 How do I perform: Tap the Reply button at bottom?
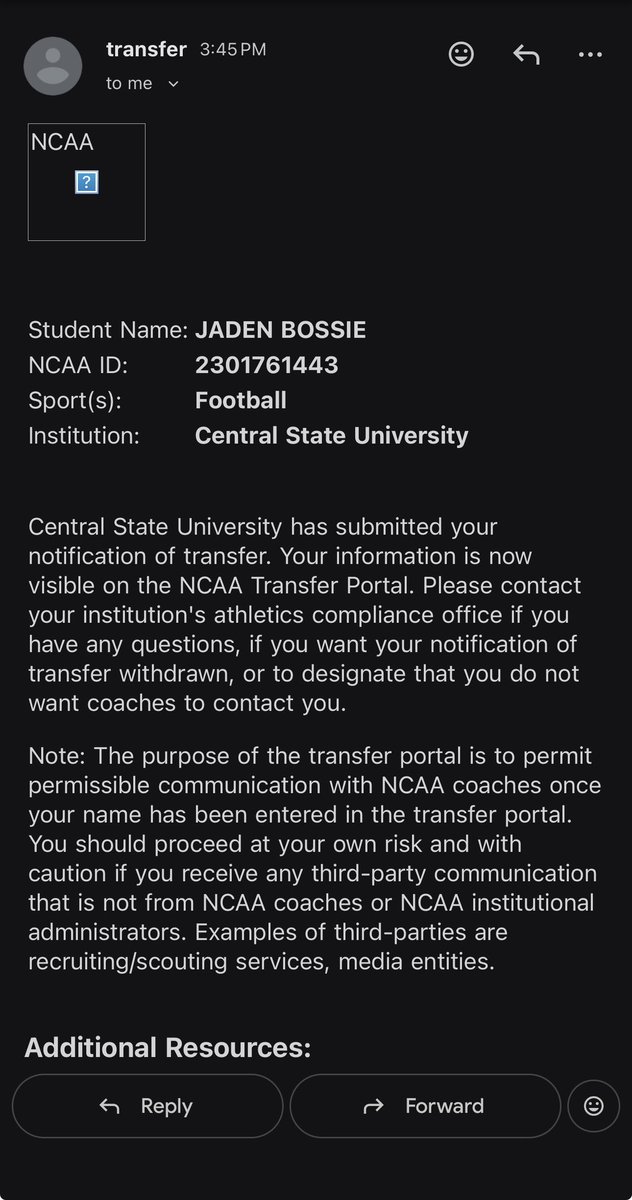tap(147, 1106)
